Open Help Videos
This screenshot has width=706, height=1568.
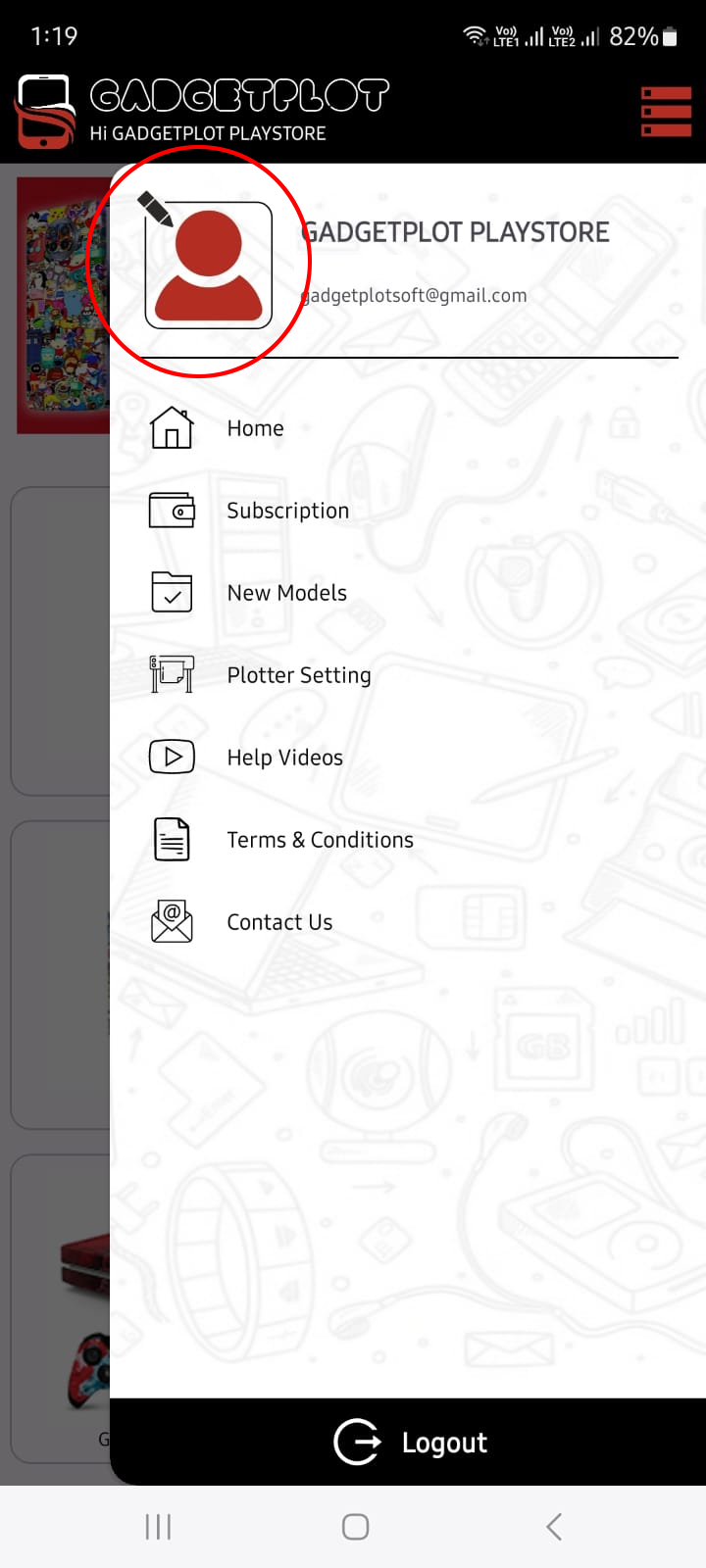tap(284, 758)
